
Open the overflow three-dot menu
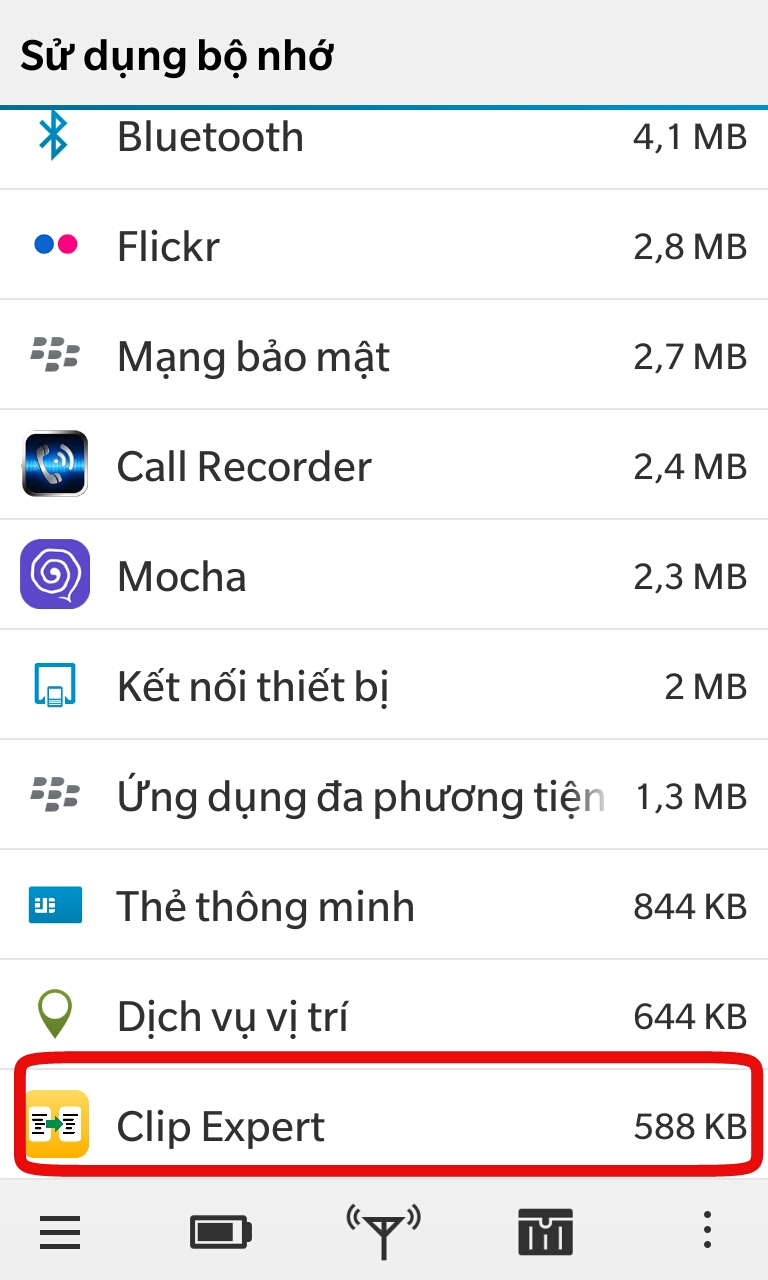click(707, 1230)
